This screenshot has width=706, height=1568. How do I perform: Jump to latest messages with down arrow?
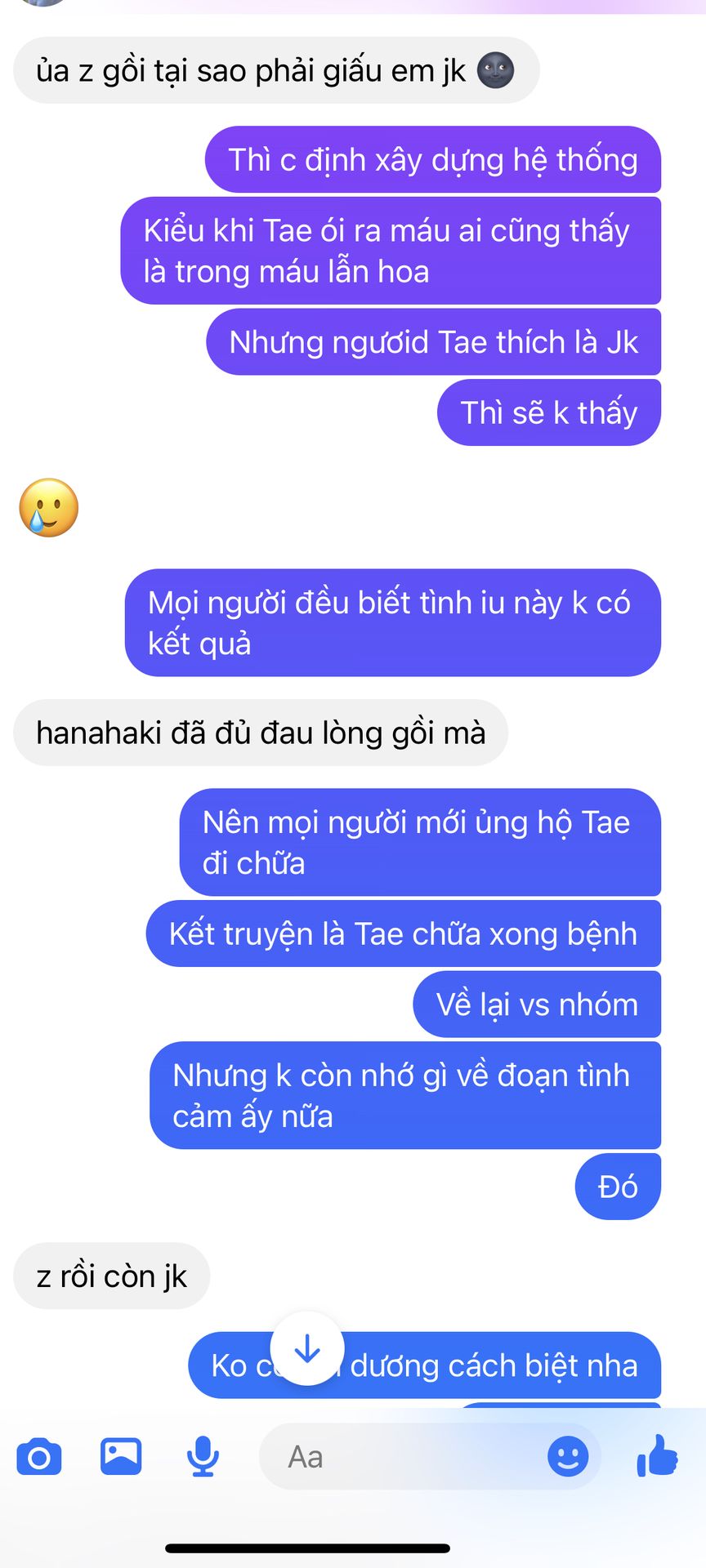307,1348
